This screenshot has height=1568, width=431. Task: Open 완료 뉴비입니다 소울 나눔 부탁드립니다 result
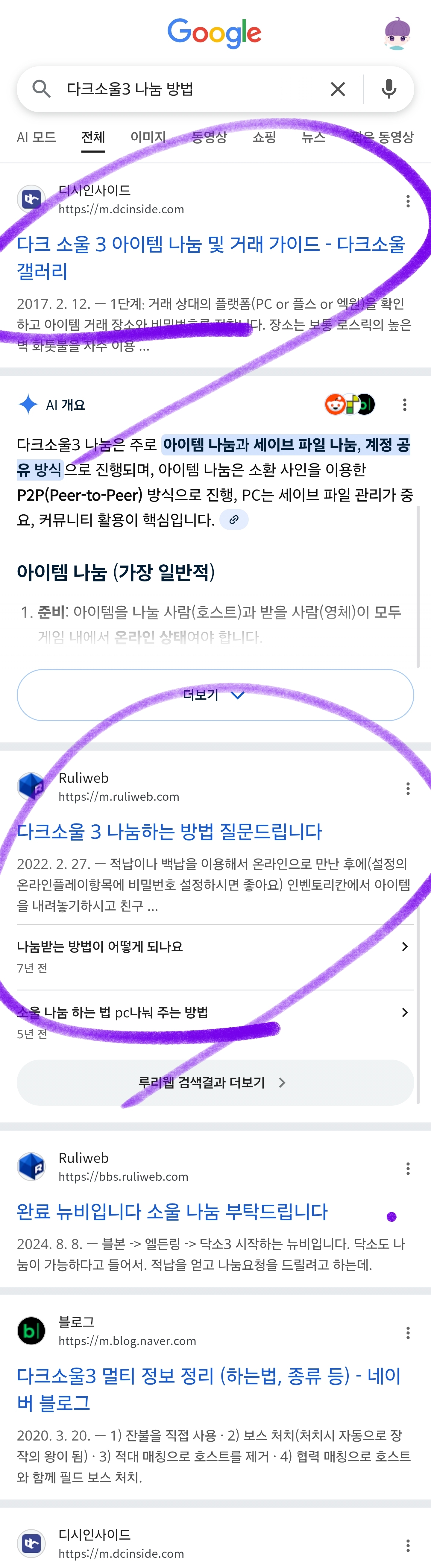[172, 1211]
